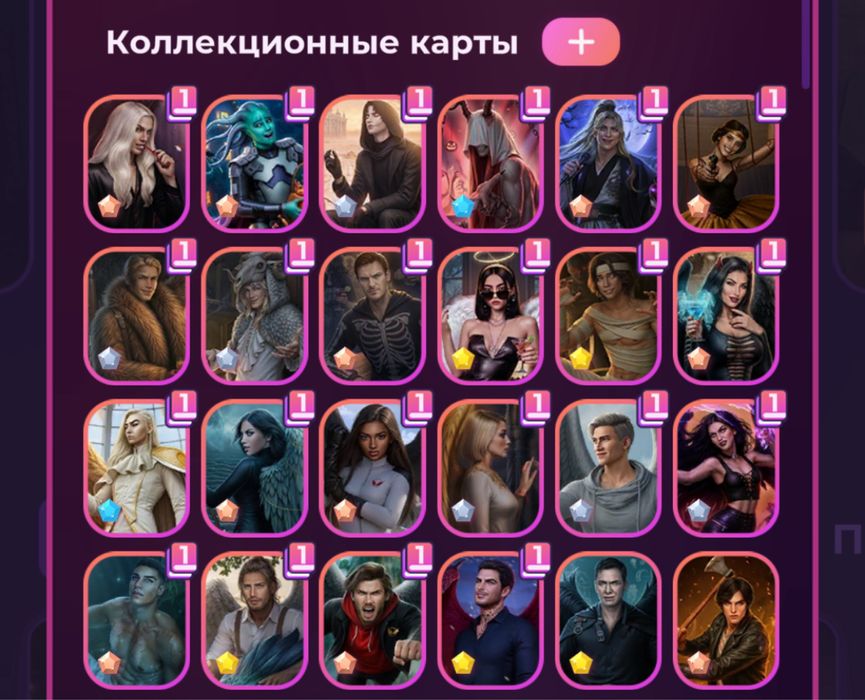This screenshot has height=700, width=865.
Task: Open the green-skinned Medusa robot card
Action: coord(252,163)
